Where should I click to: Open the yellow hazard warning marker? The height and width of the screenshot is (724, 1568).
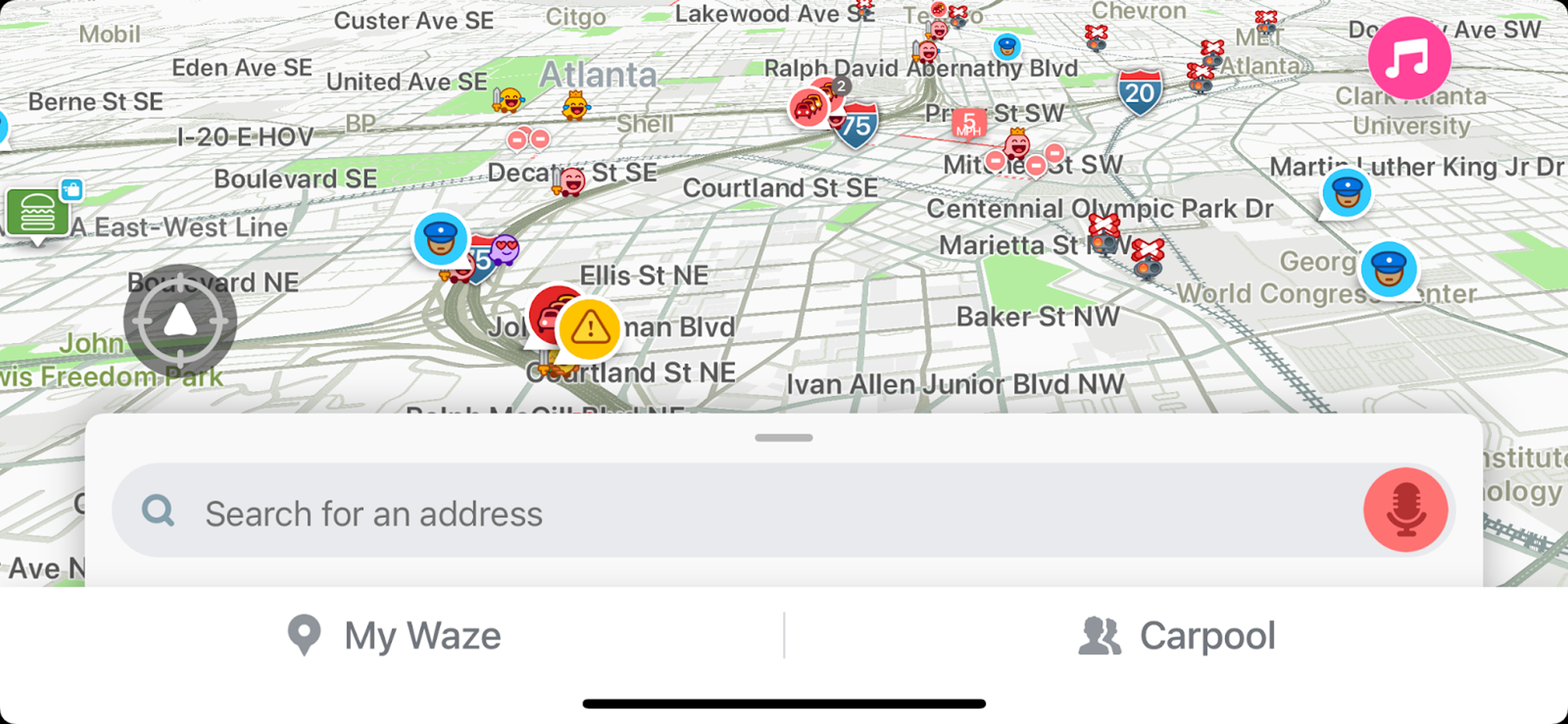click(589, 329)
